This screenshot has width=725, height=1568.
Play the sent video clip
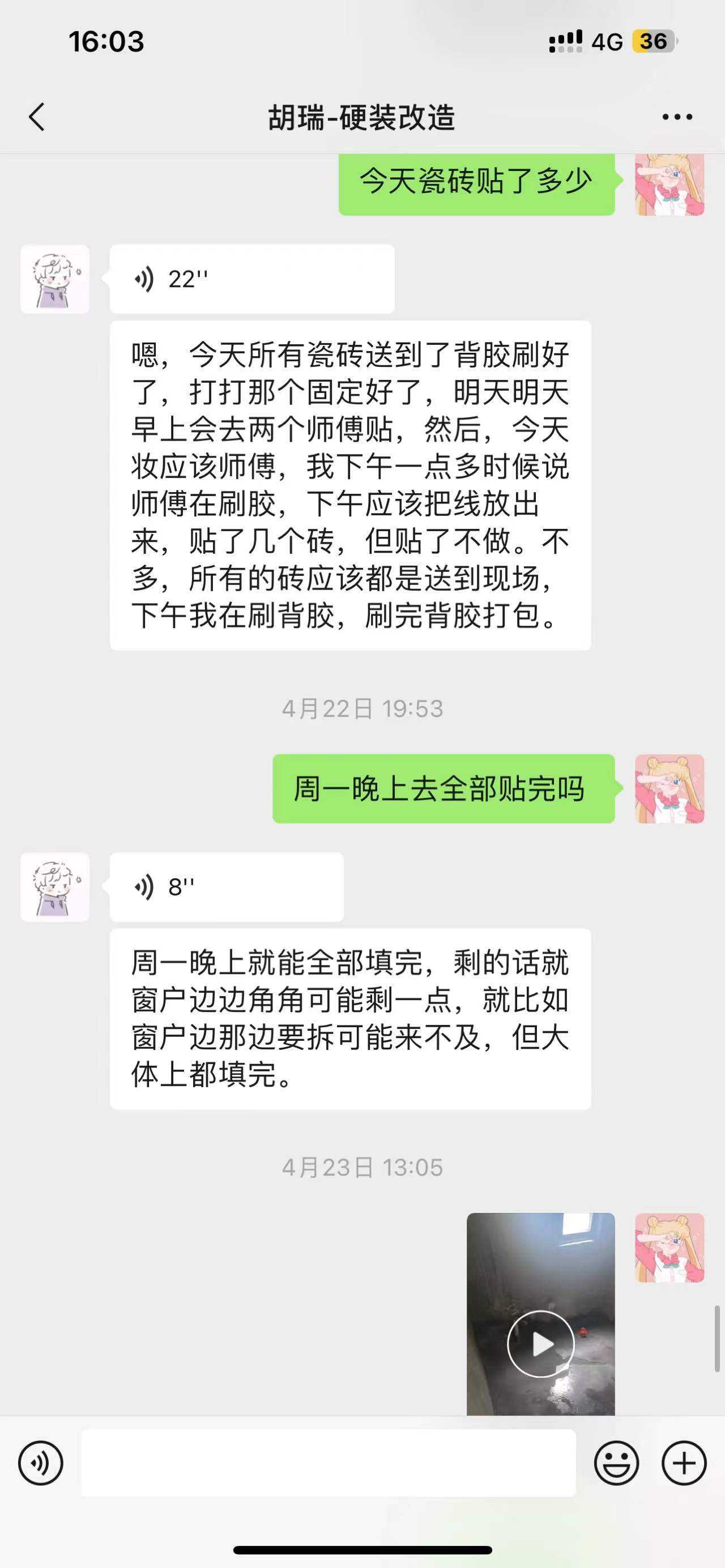[540, 1344]
